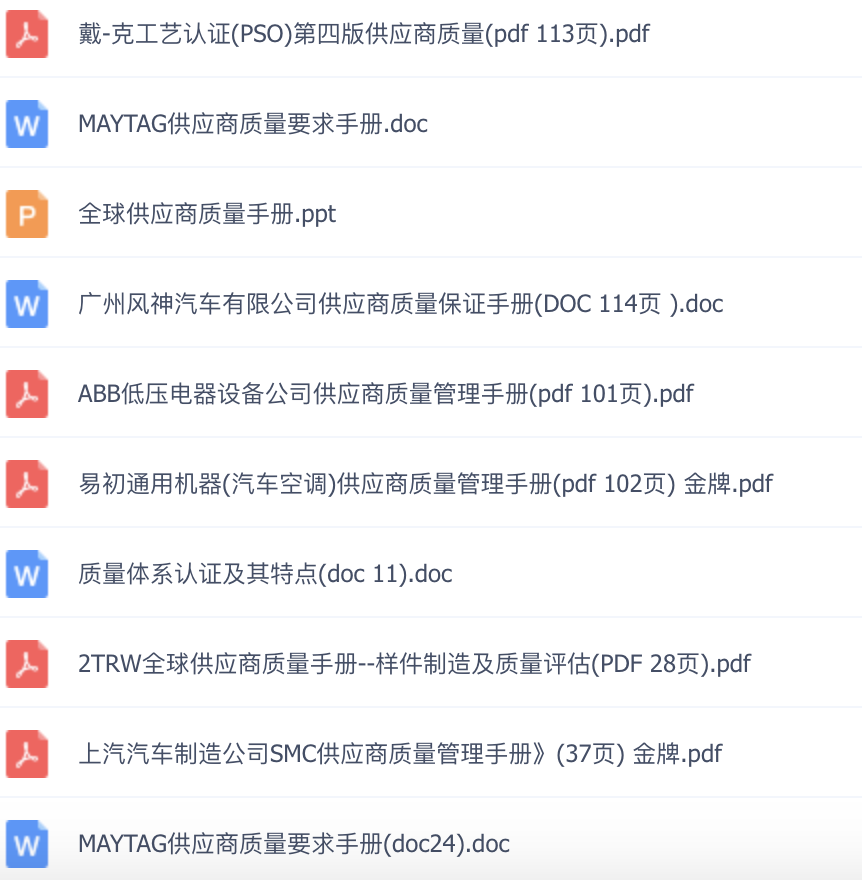Open 质量体系认证及其特点(doc 11) link
Screen dimensions: 862x880
click(x=265, y=575)
